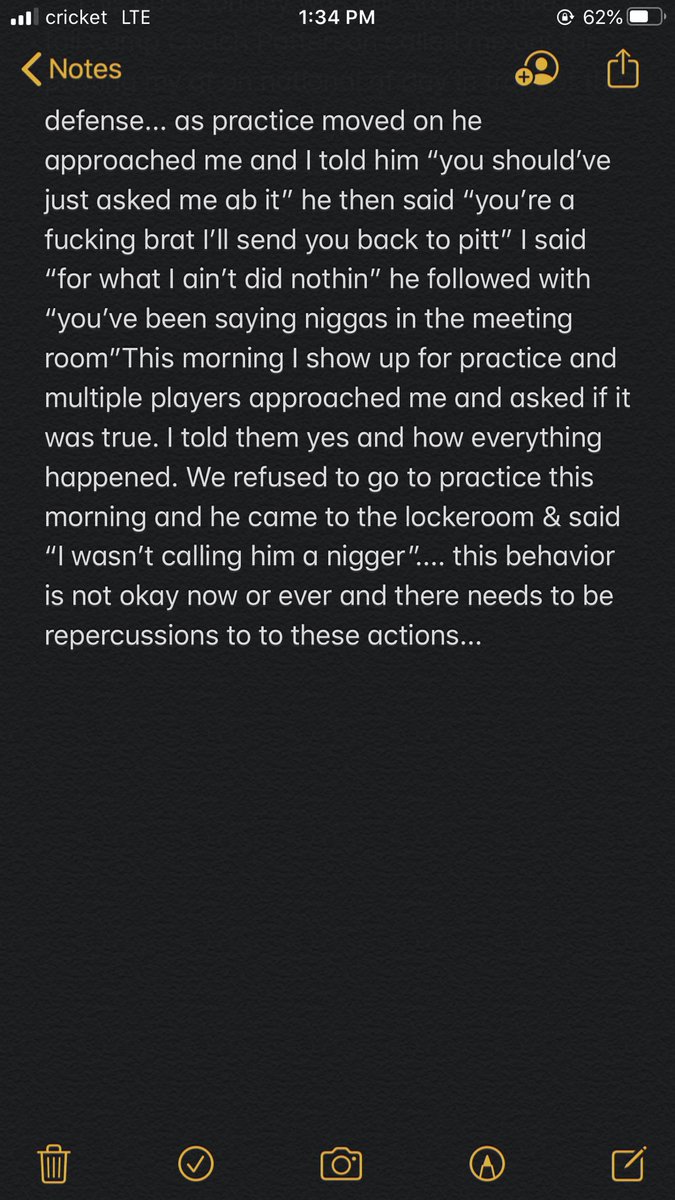
Task: Add people to this note
Action: (537, 69)
